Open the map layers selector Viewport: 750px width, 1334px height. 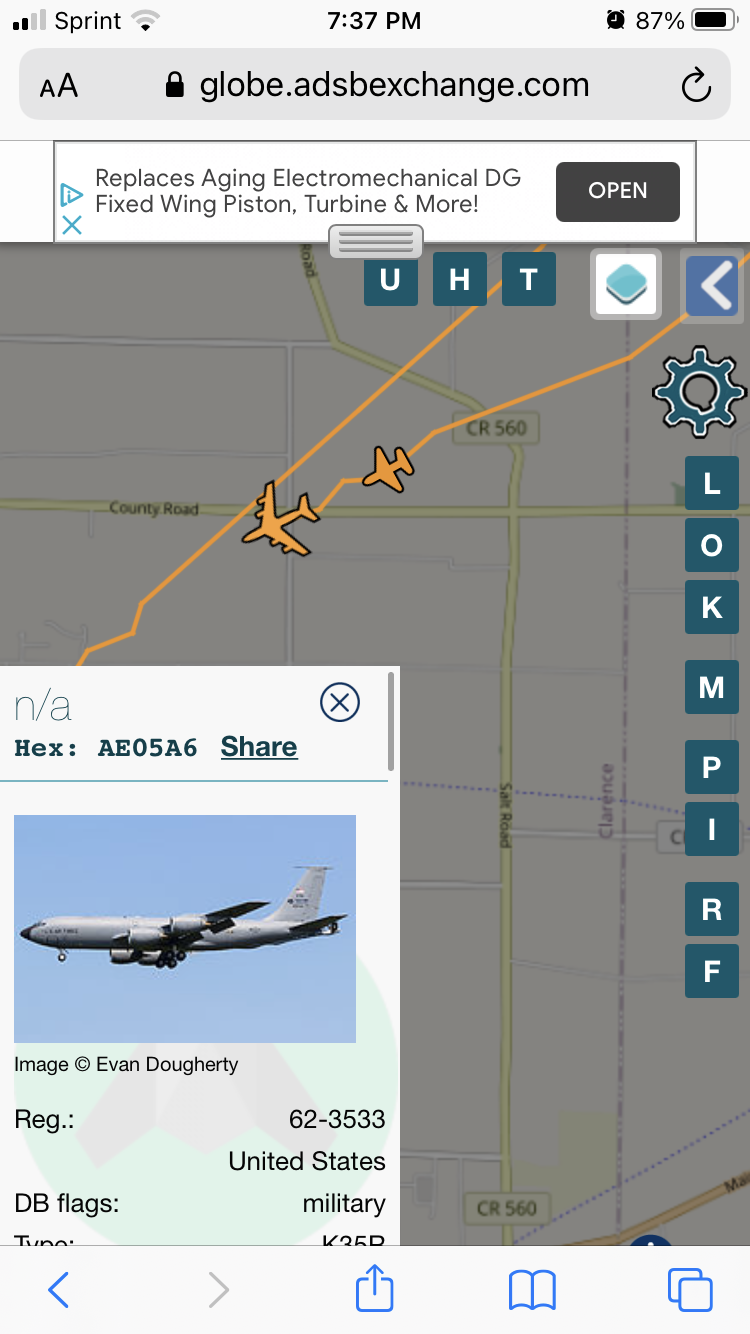[626, 284]
